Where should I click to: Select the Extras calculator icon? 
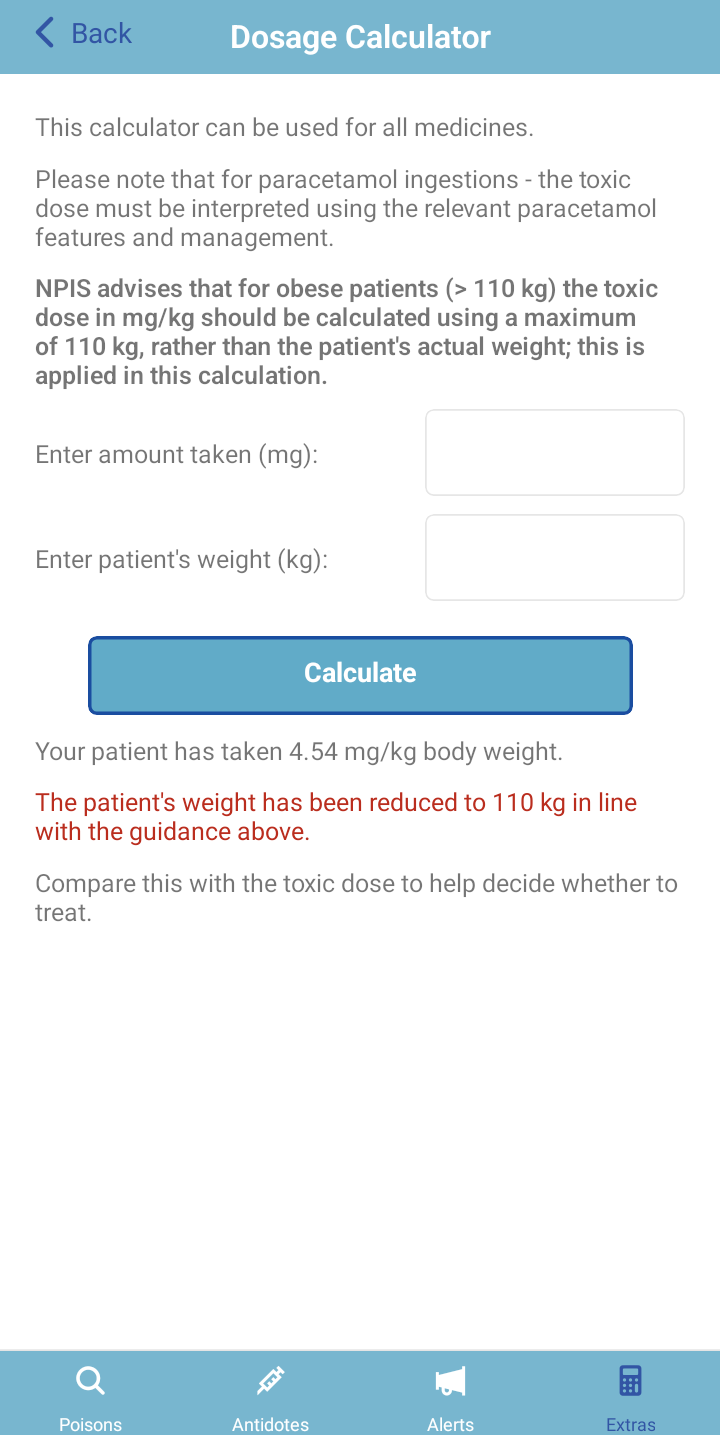click(x=630, y=1380)
